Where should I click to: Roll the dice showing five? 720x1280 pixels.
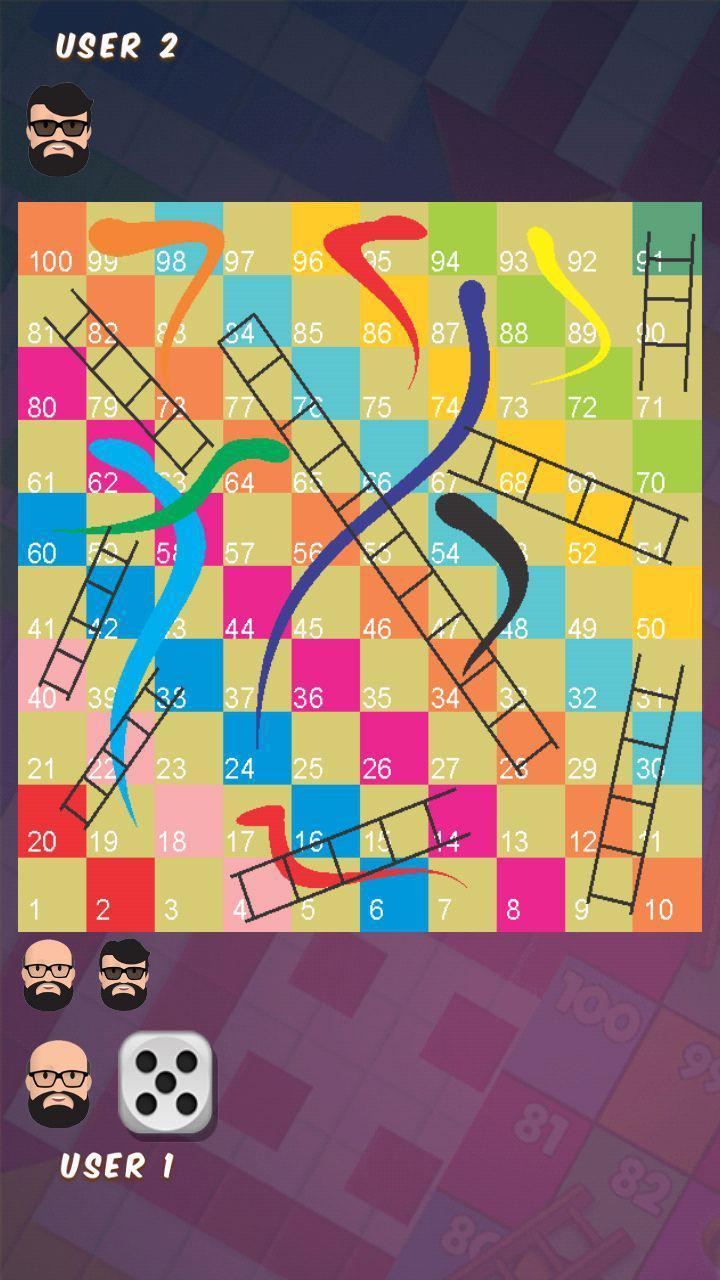pyautogui.click(x=166, y=1084)
